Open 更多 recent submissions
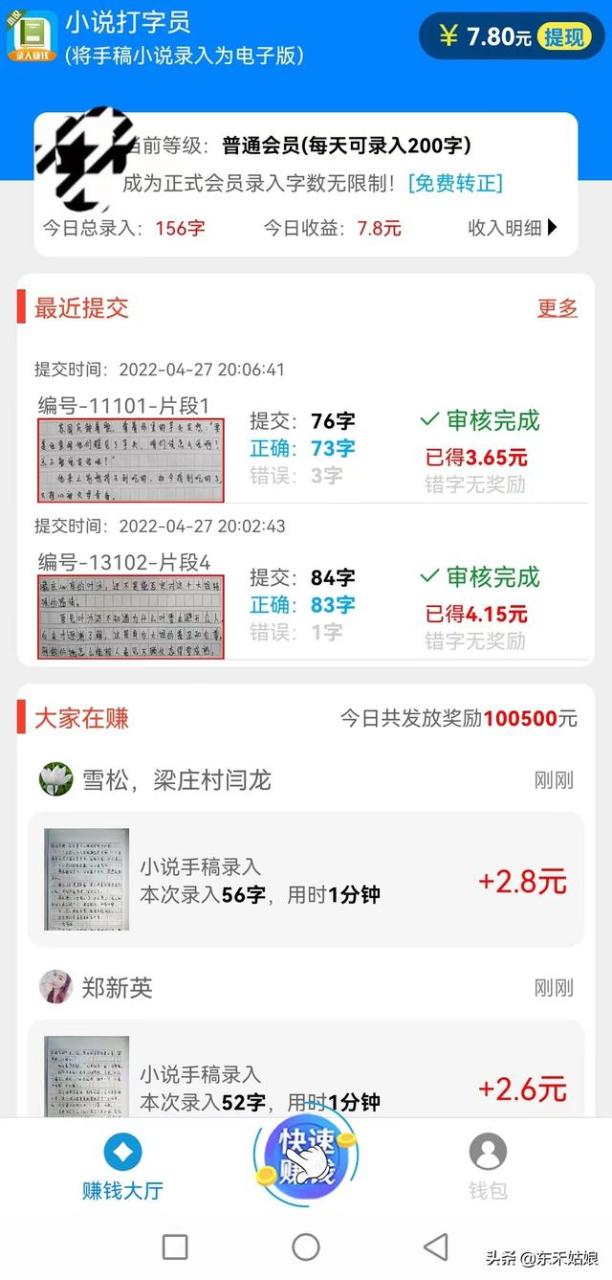Image resolution: width=612 pixels, height=1280 pixels. pos(557,308)
